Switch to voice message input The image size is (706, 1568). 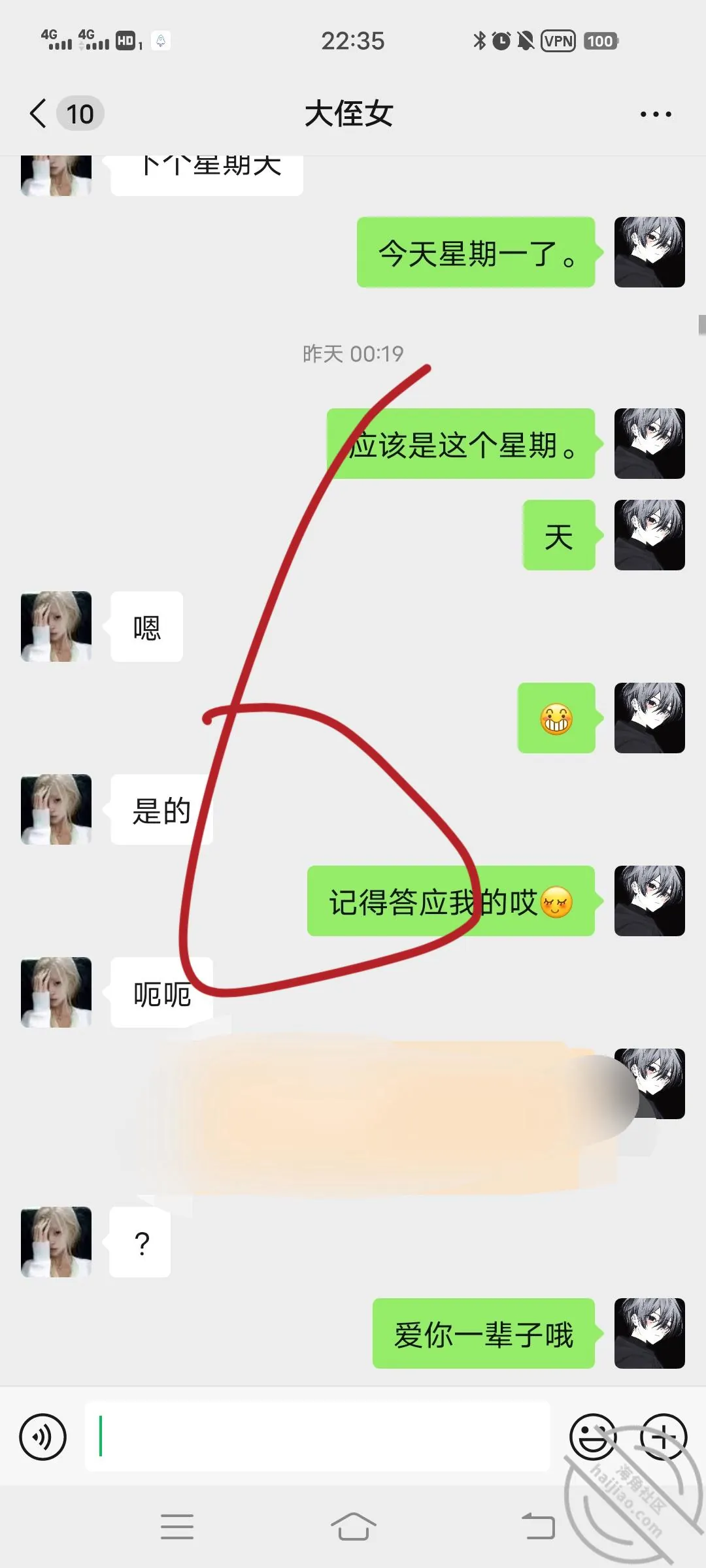[x=43, y=1437]
